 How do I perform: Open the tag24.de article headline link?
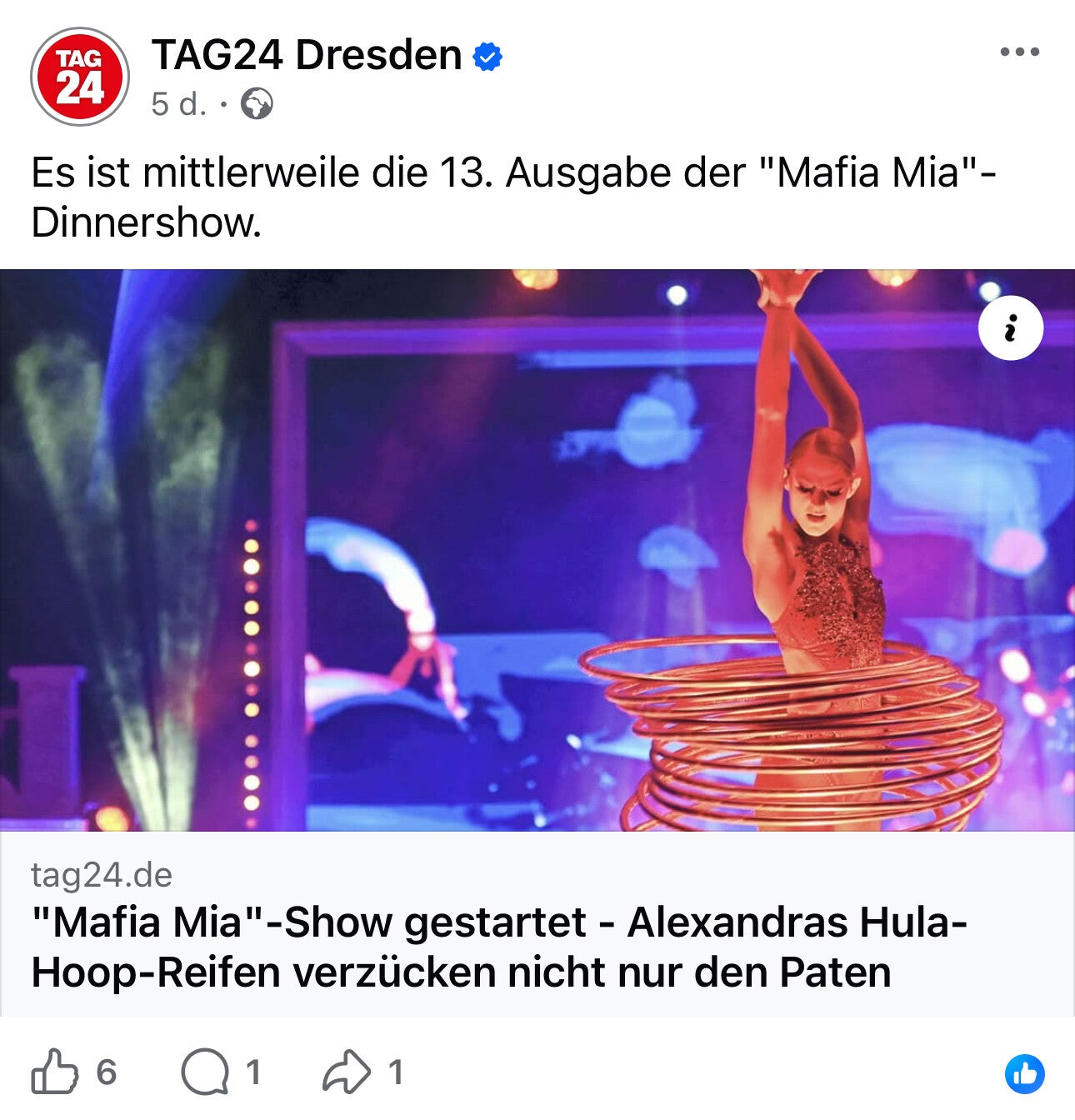tap(498, 947)
